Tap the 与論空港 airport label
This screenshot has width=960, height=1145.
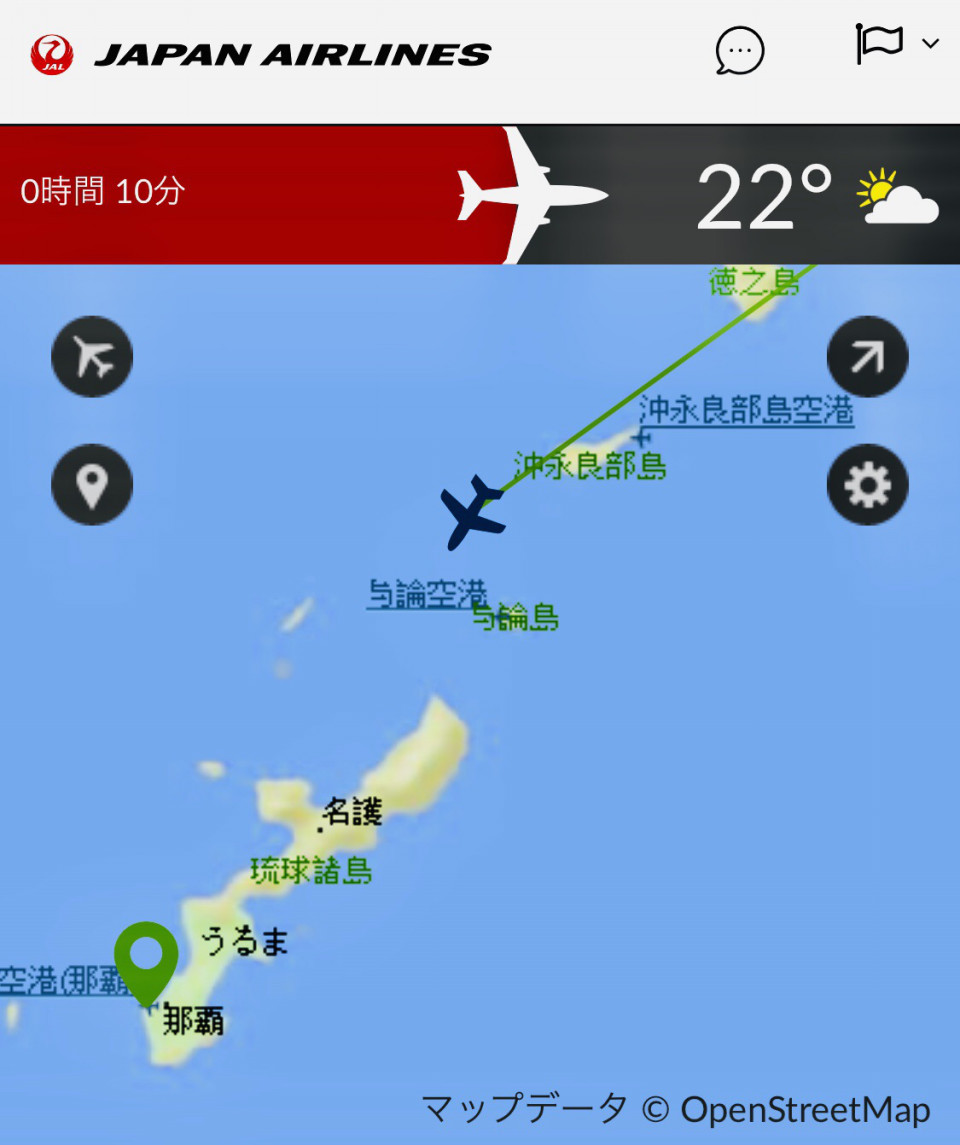click(x=427, y=594)
